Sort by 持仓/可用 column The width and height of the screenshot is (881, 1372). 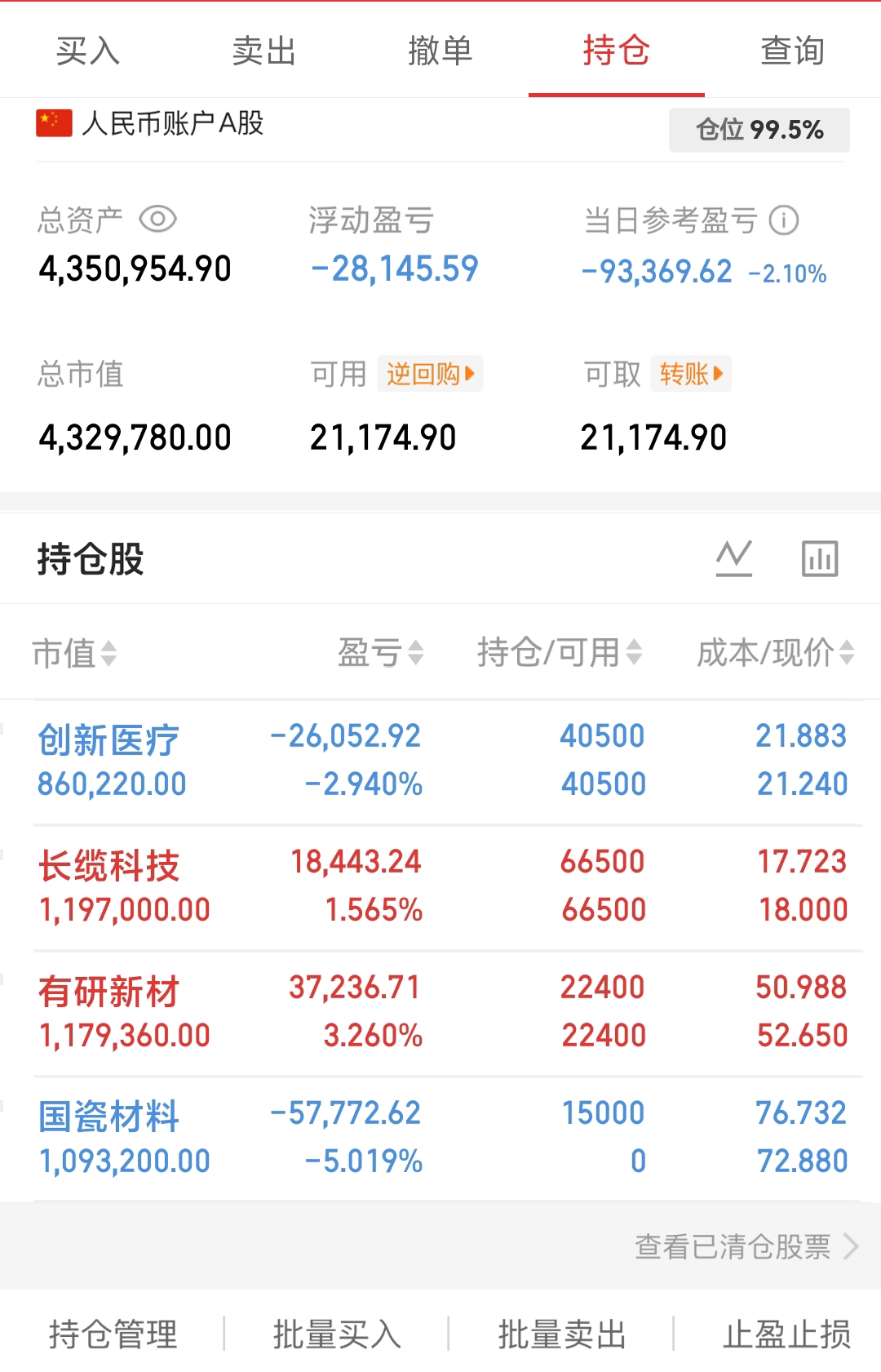560,653
